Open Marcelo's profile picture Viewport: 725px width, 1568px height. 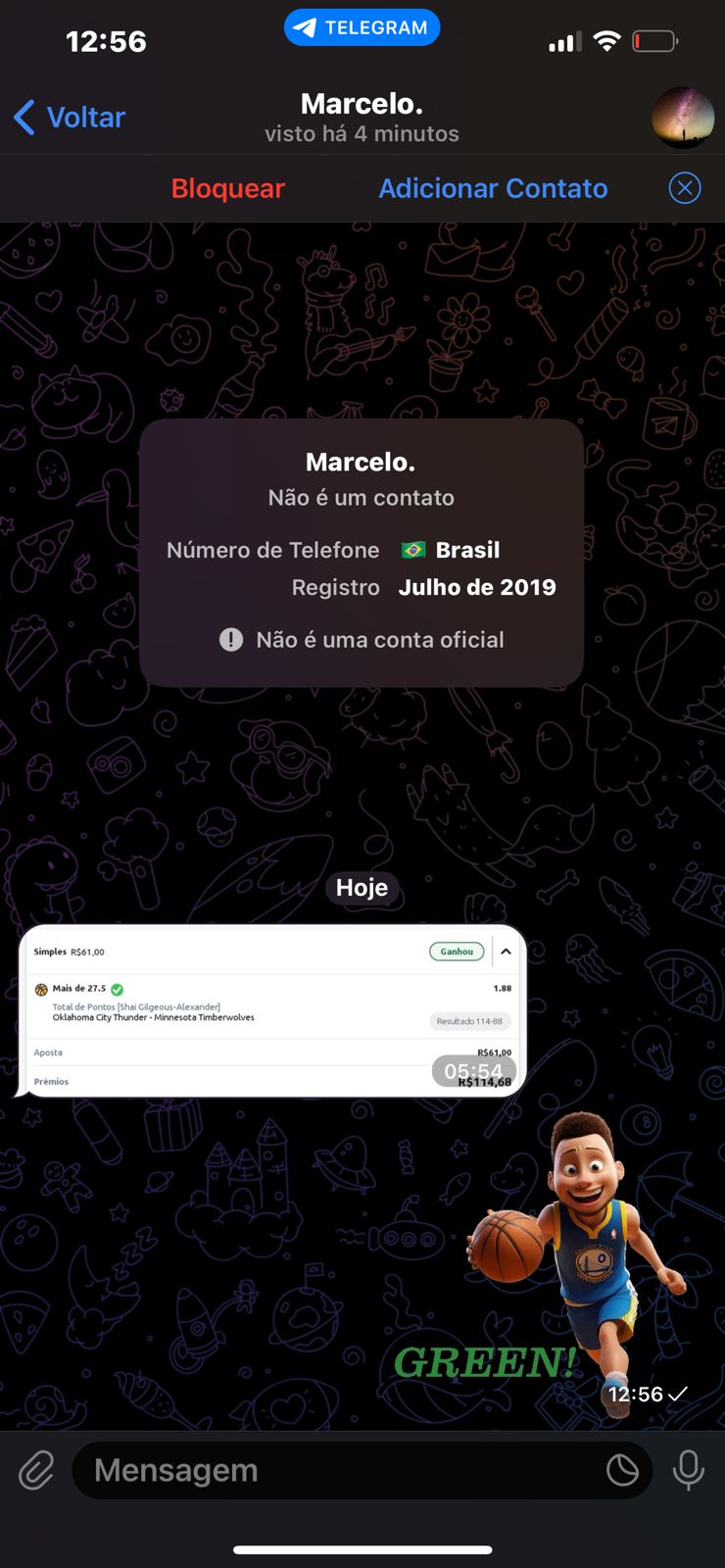point(683,118)
